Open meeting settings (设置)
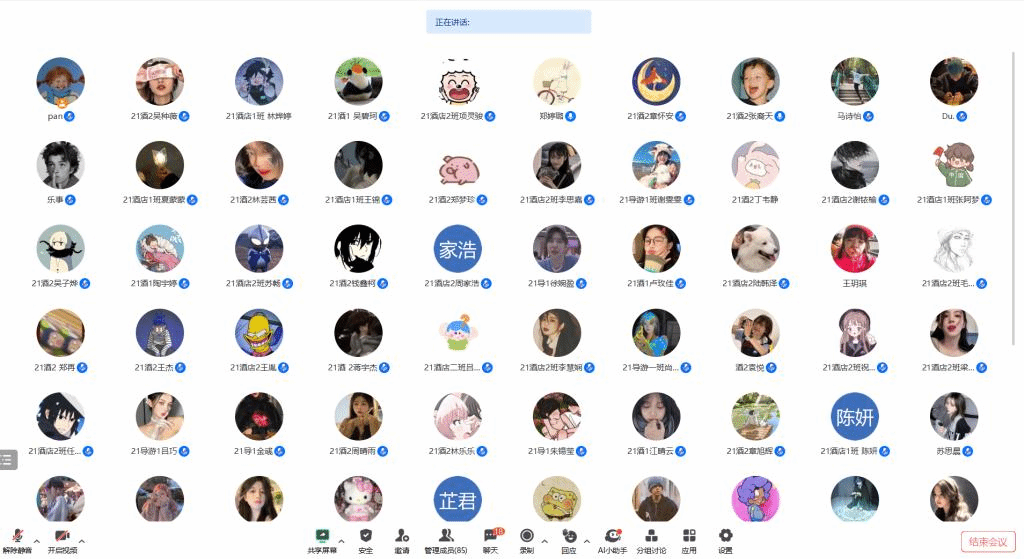The image size is (1024, 559). click(x=725, y=539)
